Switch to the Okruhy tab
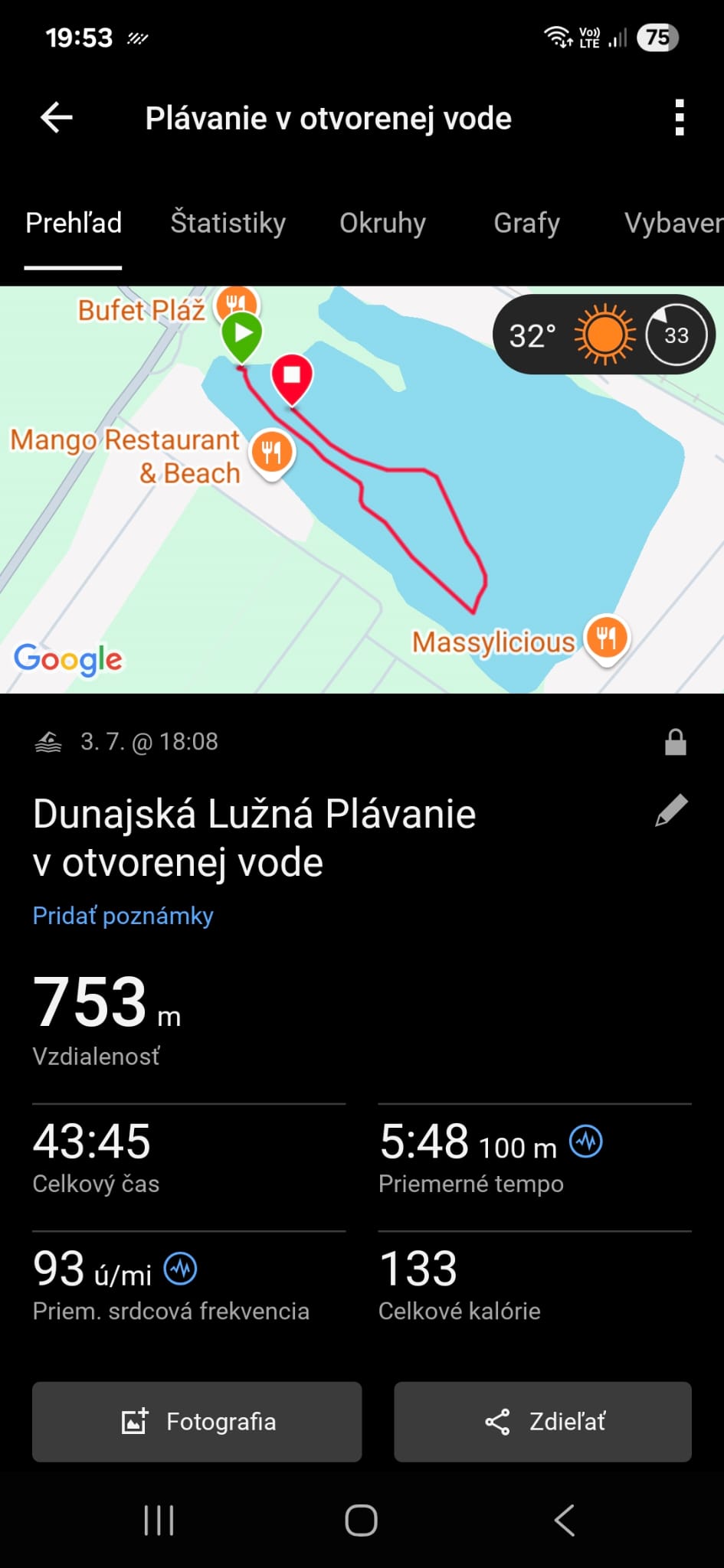Viewport: 724px width, 1568px height. point(382,223)
